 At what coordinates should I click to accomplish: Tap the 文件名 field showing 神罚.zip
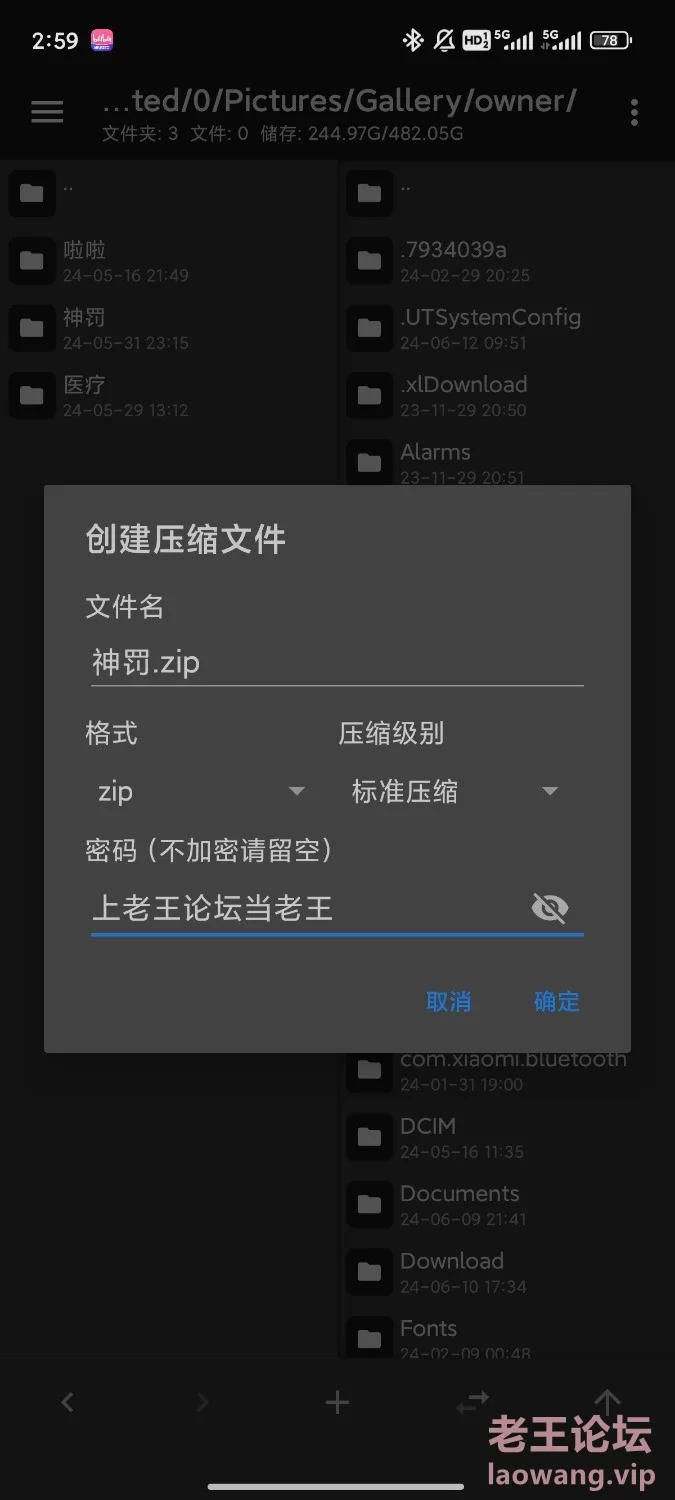click(336, 663)
